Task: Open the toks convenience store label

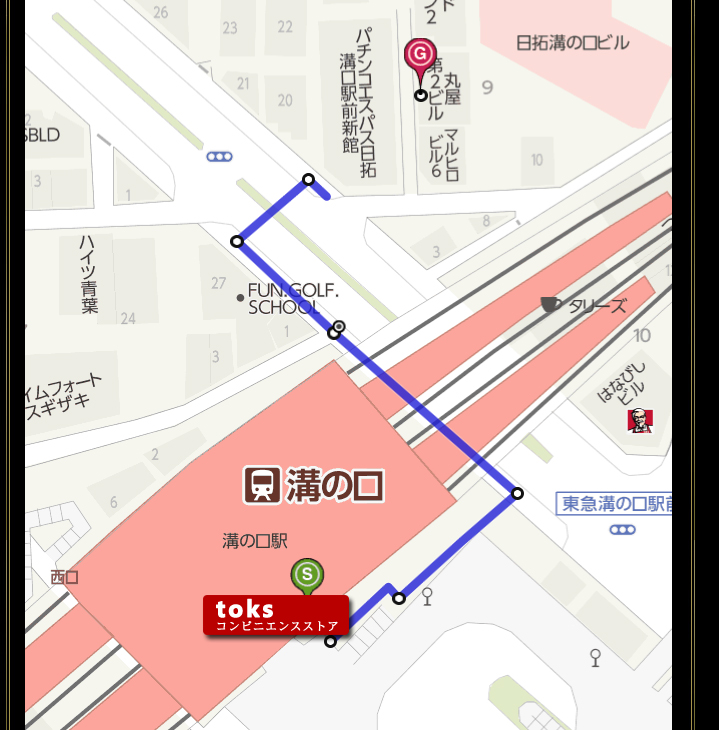Action: pos(276,616)
